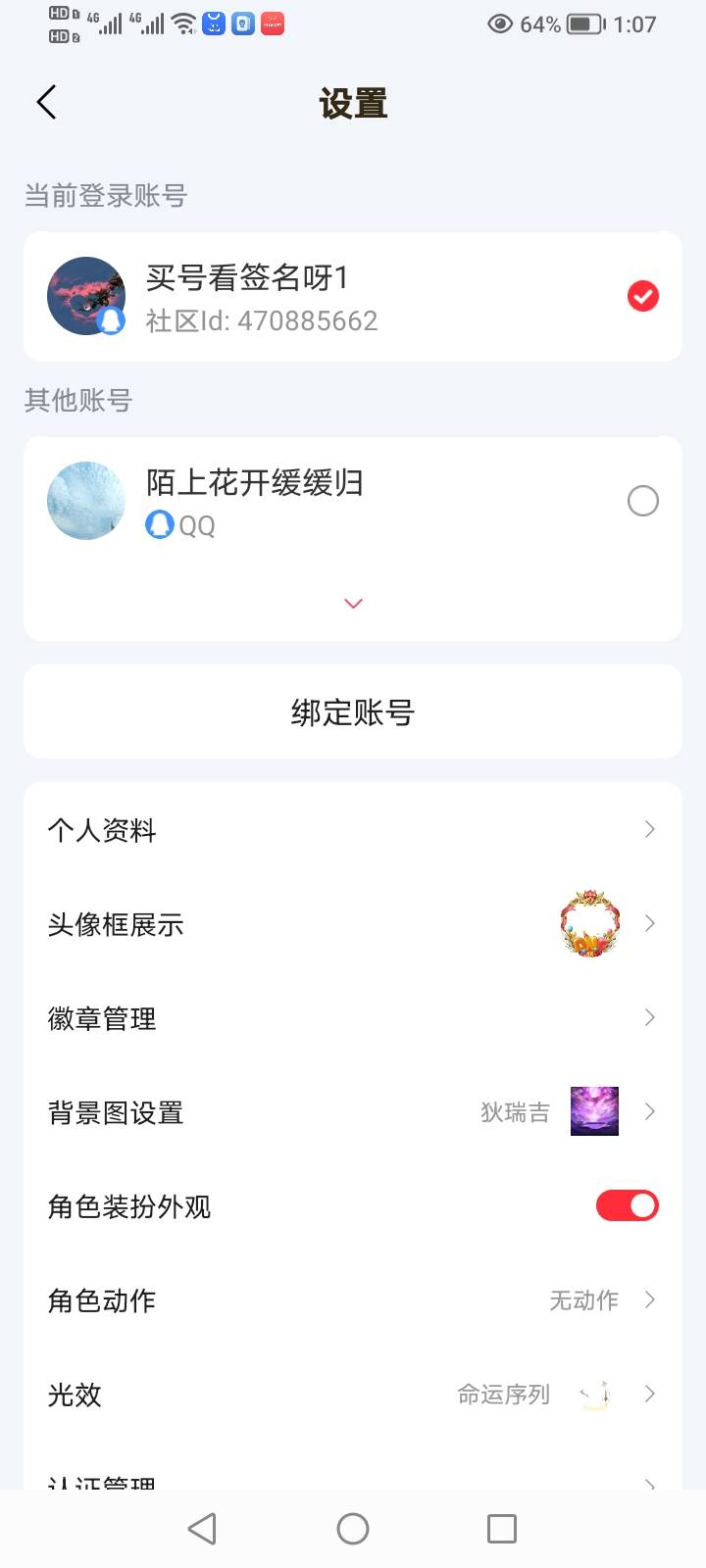The height and width of the screenshot is (1568, 706).
Task: Open the 角色动作 option showing 无动作
Action: [x=584, y=1299]
